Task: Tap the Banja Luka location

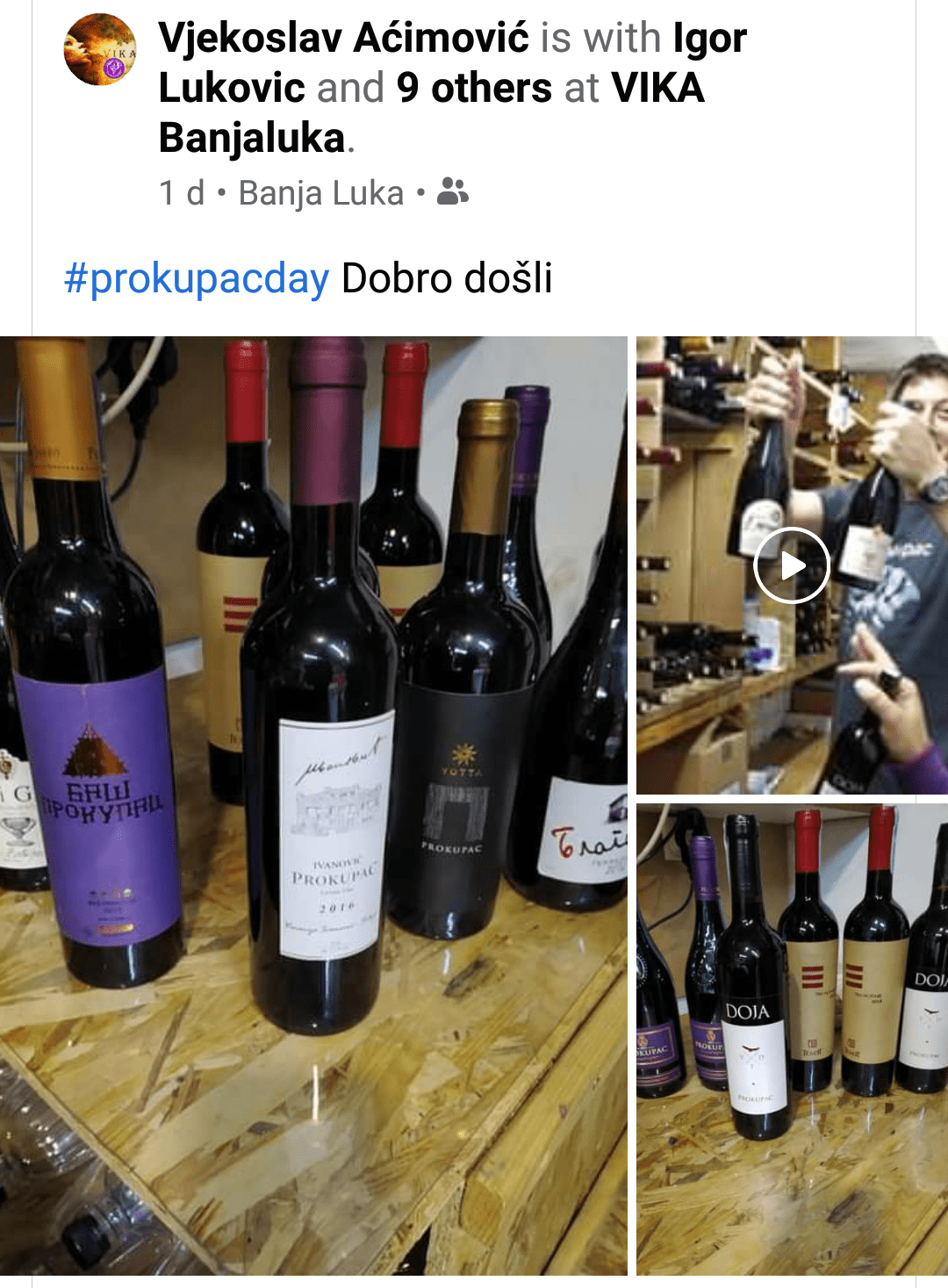Action: [320, 193]
